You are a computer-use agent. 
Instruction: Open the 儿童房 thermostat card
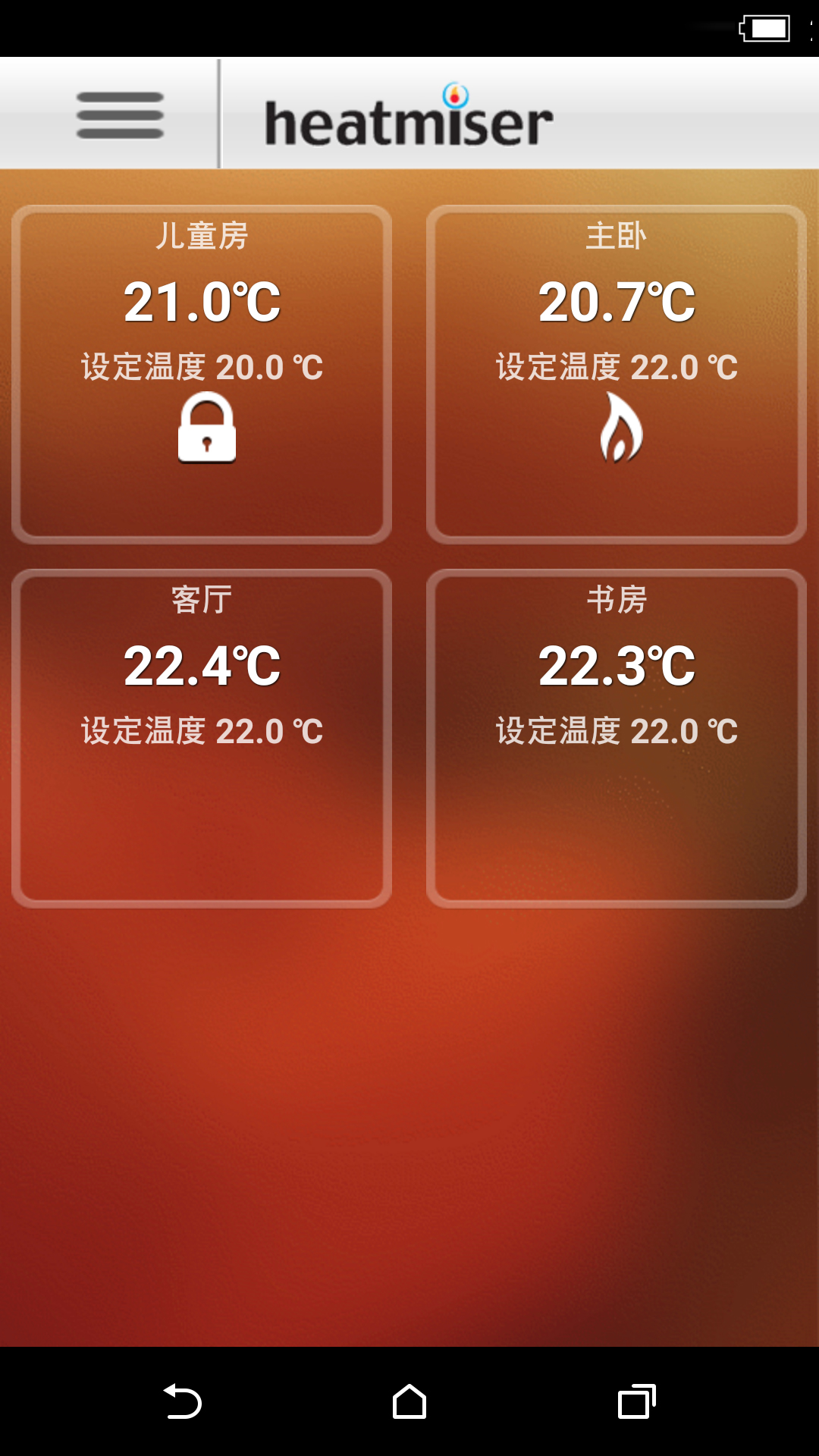coord(202,374)
